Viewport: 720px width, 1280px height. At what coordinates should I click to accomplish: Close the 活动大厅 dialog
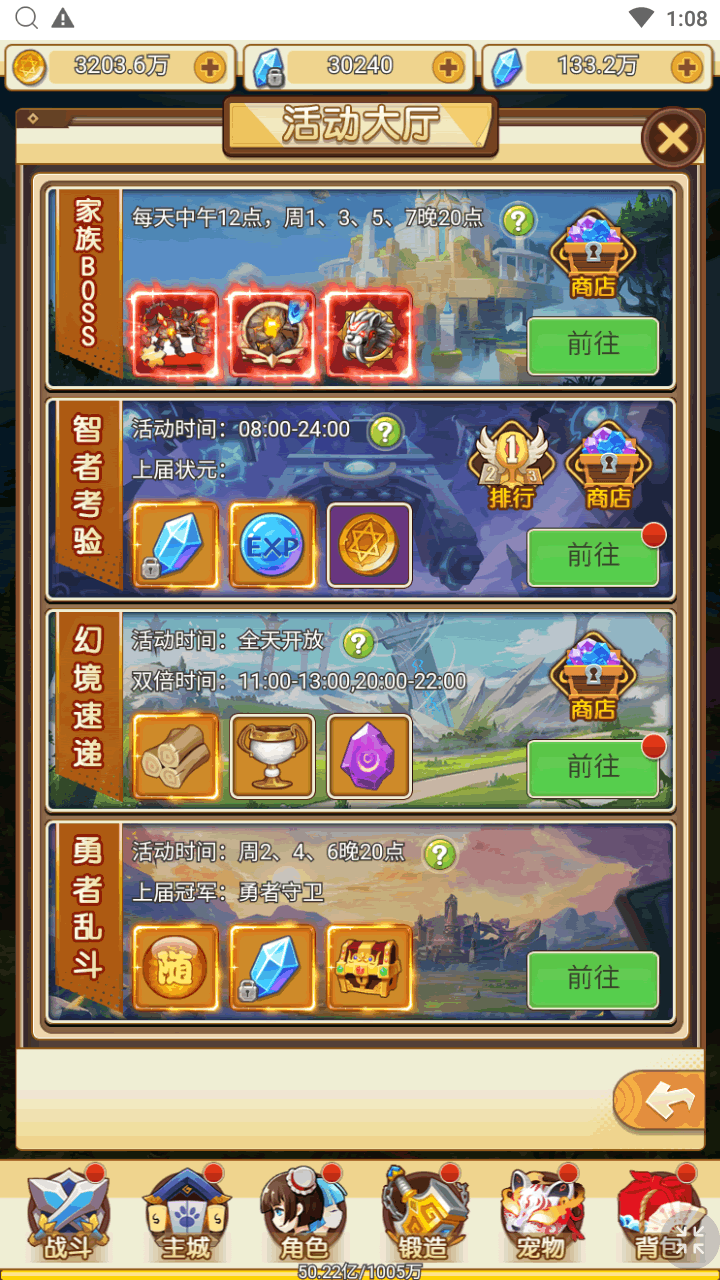[x=672, y=138]
